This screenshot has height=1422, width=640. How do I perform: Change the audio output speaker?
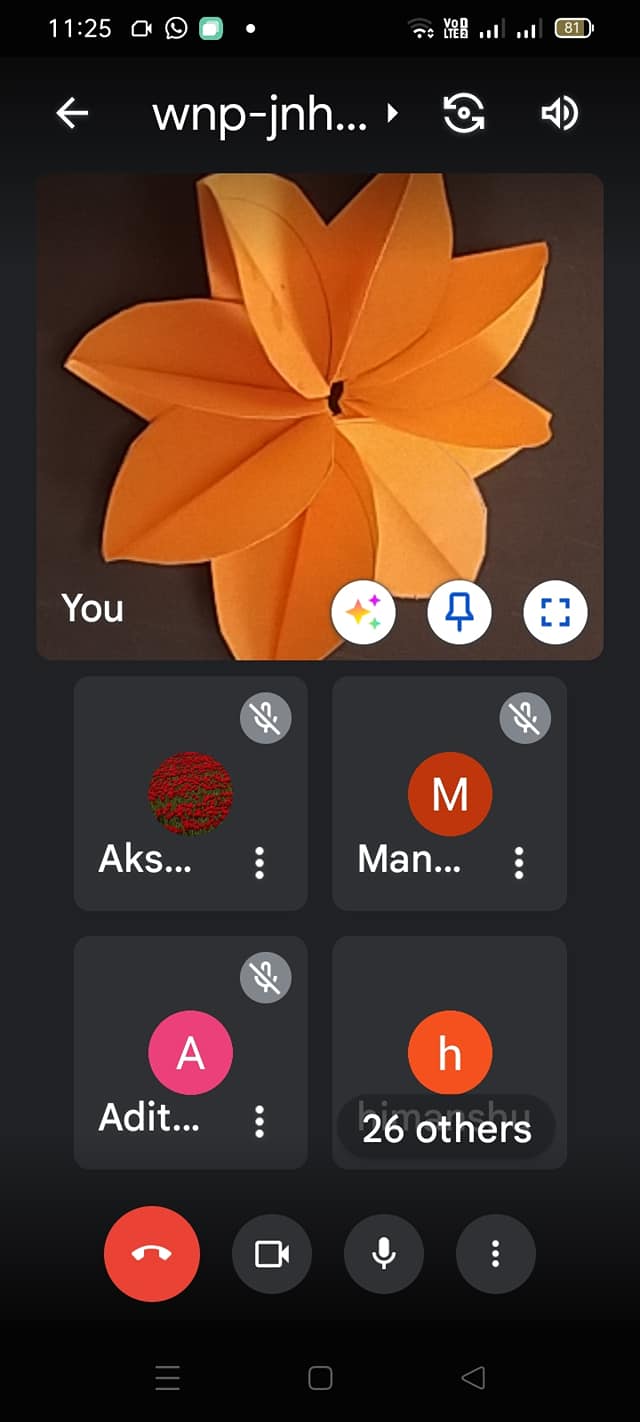(x=560, y=114)
